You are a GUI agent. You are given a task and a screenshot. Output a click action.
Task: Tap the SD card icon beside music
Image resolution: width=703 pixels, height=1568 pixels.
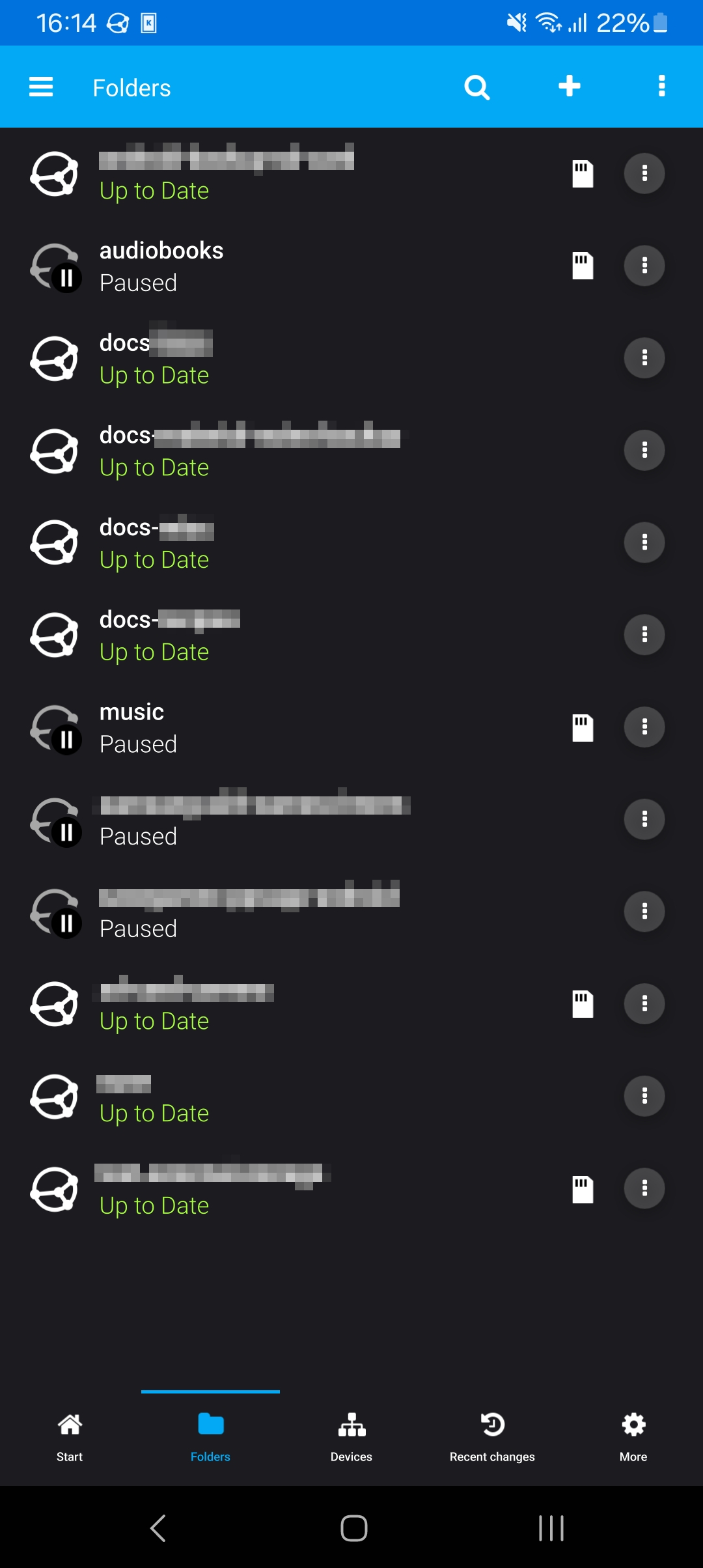pos(583,727)
